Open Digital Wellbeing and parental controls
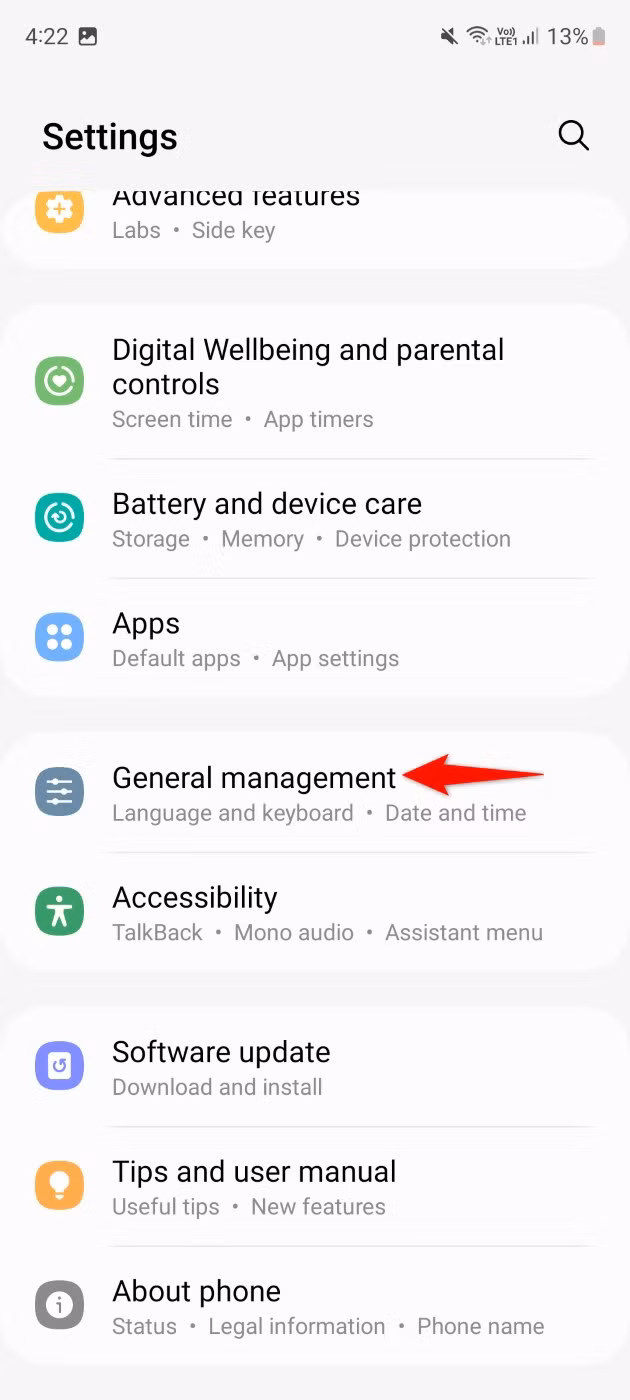This screenshot has height=1400, width=630. click(x=315, y=383)
